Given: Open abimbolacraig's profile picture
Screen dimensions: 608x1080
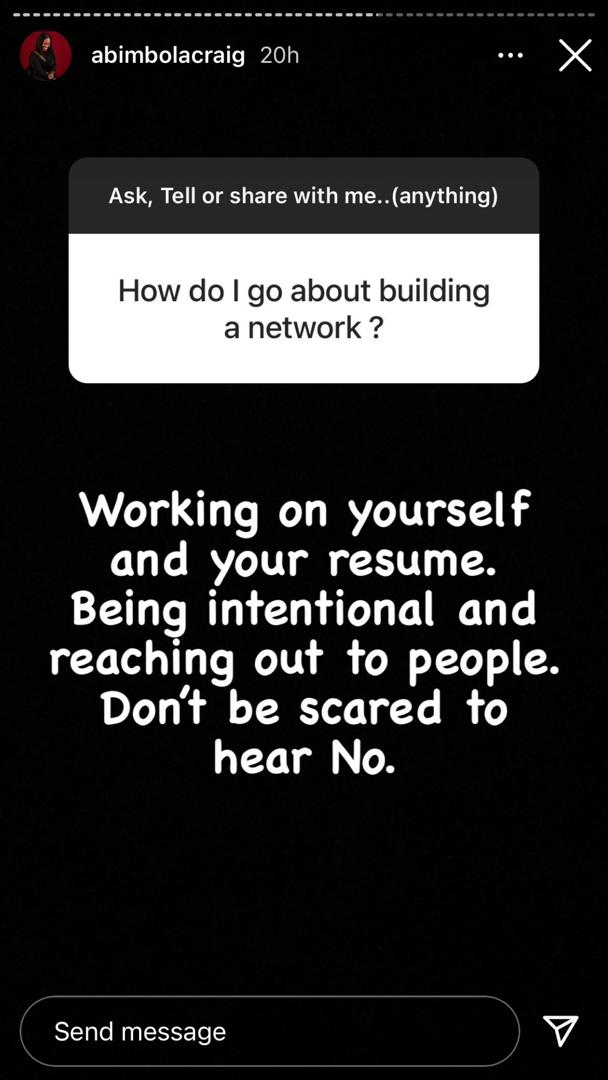Looking at the screenshot, I should pyautogui.click(x=45, y=55).
